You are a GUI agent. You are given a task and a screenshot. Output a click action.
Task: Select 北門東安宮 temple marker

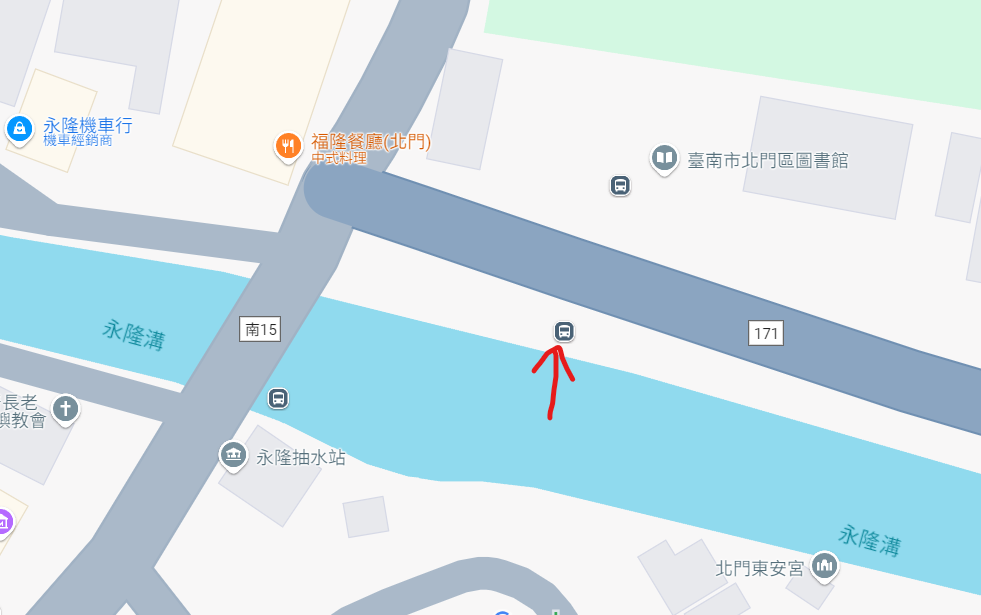(824, 566)
